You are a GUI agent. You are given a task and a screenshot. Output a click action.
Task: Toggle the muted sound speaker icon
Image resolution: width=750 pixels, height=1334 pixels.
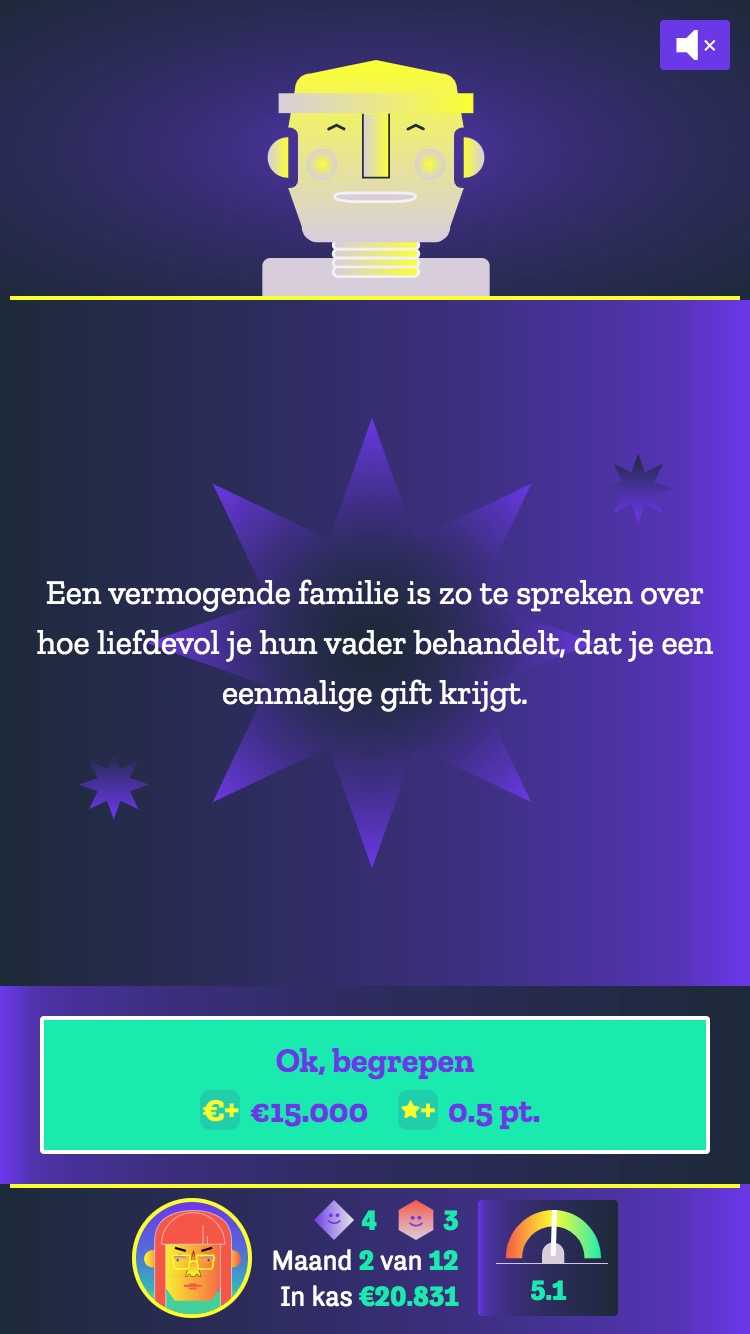tap(694, 45)
